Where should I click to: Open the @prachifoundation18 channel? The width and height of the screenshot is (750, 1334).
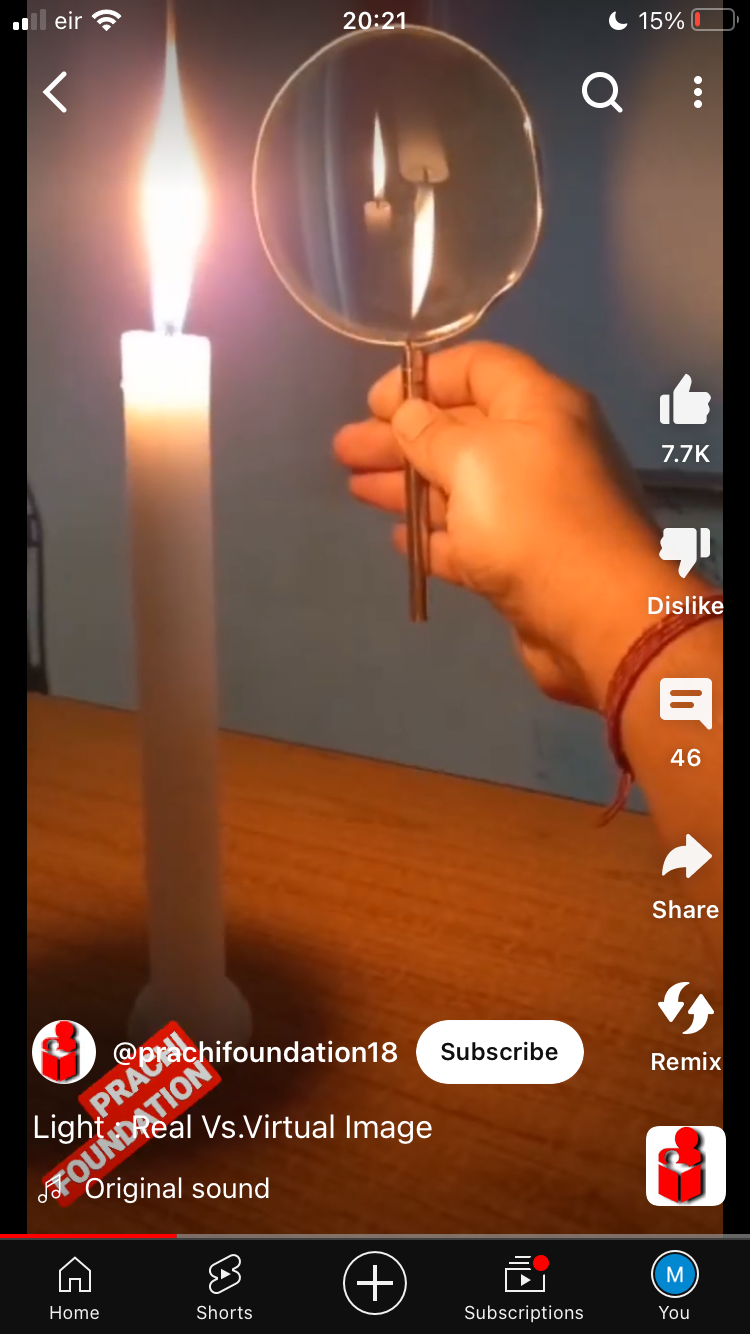tap(254, 1052)
